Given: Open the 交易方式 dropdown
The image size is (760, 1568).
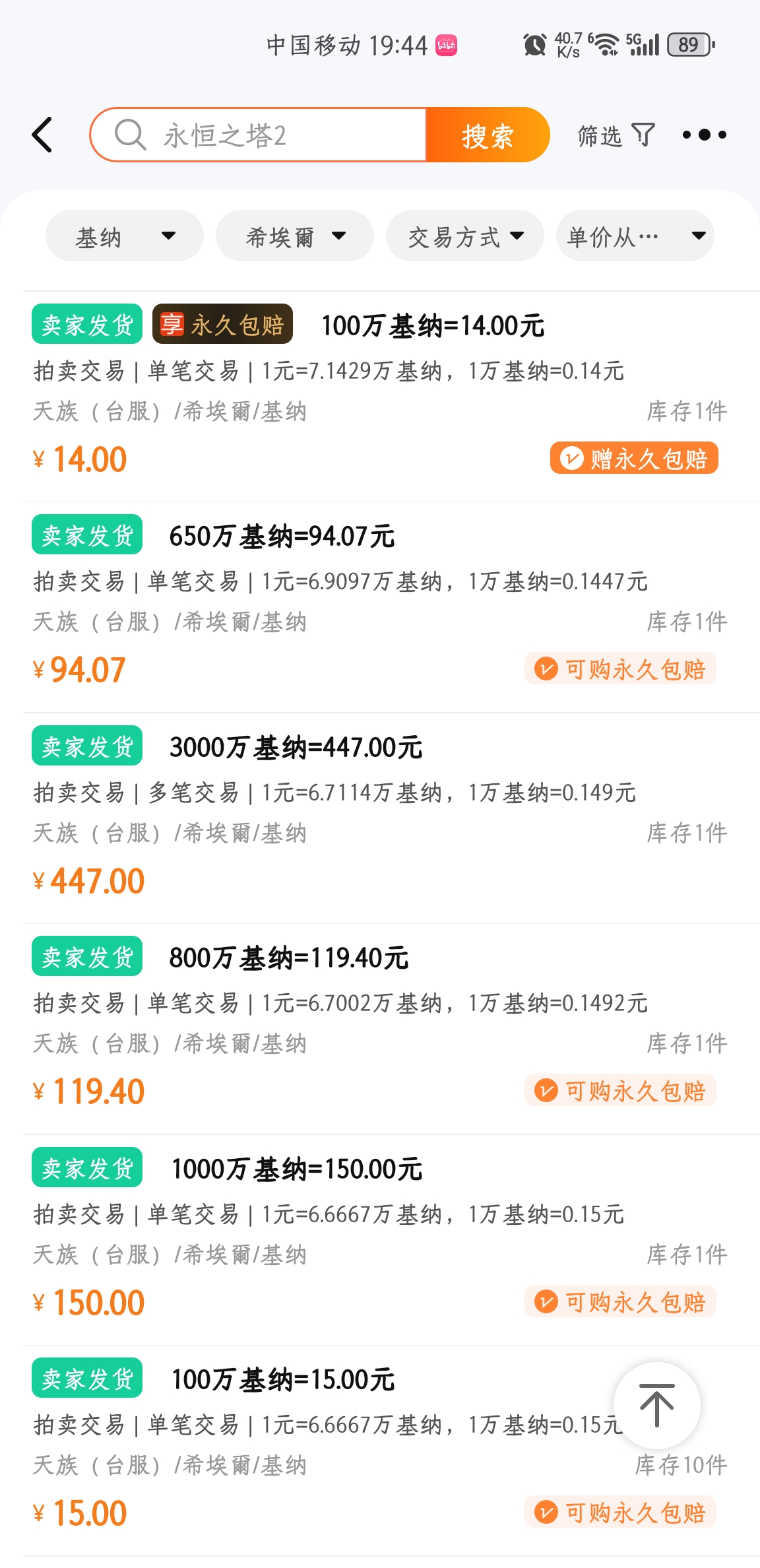Looking at the screenshot, I should pyautogui.click(x=464, y=236).
